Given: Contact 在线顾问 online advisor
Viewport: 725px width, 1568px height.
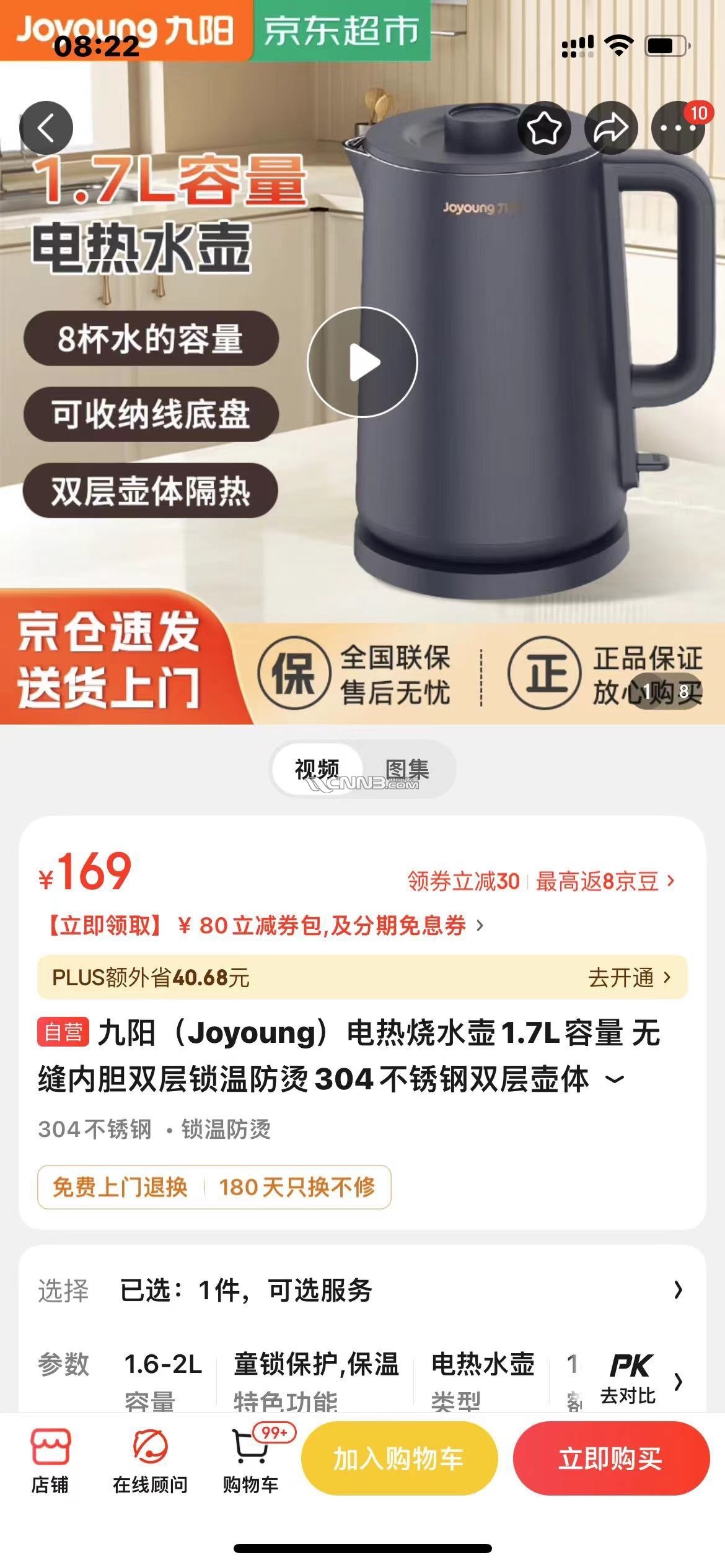Looking at the screenshot, I should pos(150,1460).
